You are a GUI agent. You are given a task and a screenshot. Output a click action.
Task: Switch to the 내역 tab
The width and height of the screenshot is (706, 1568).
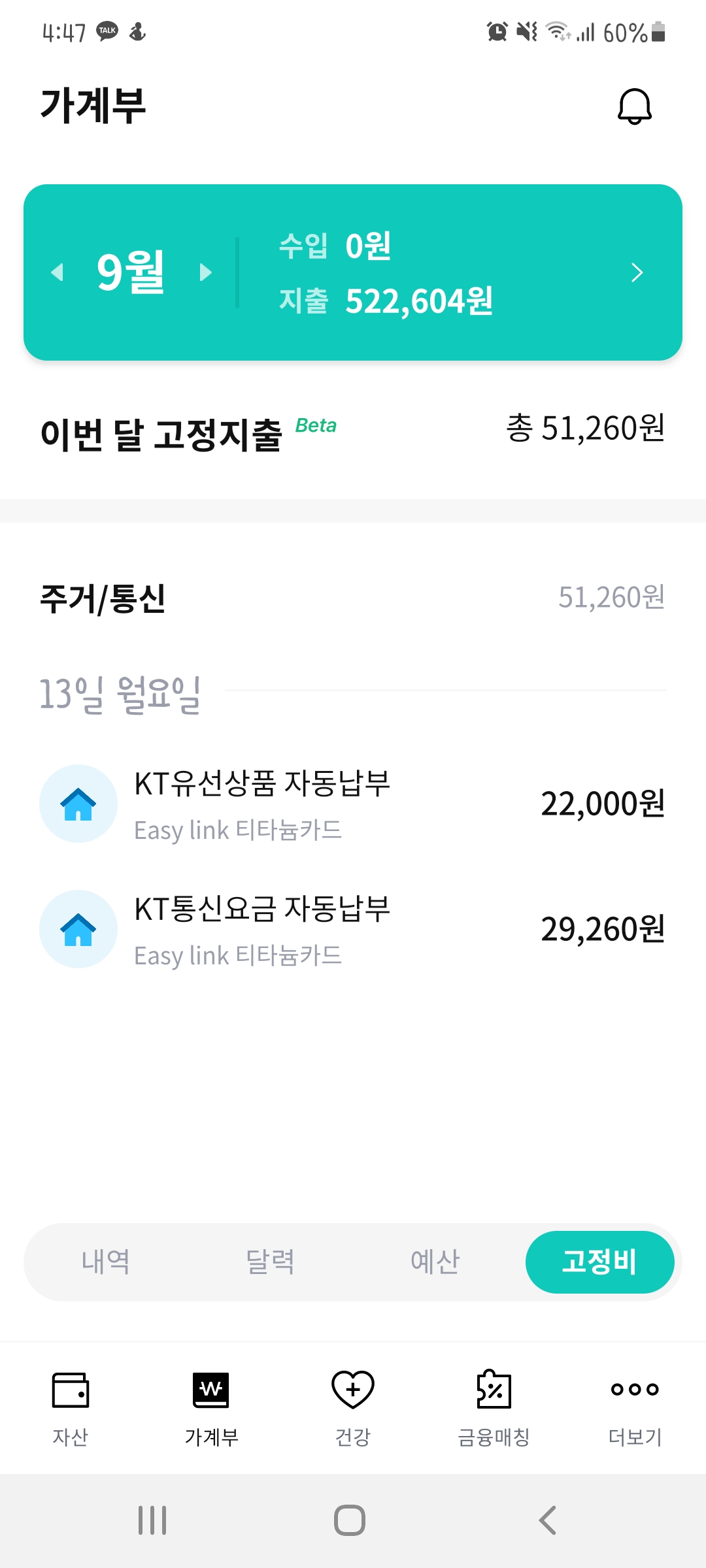tap(106, 1262)
